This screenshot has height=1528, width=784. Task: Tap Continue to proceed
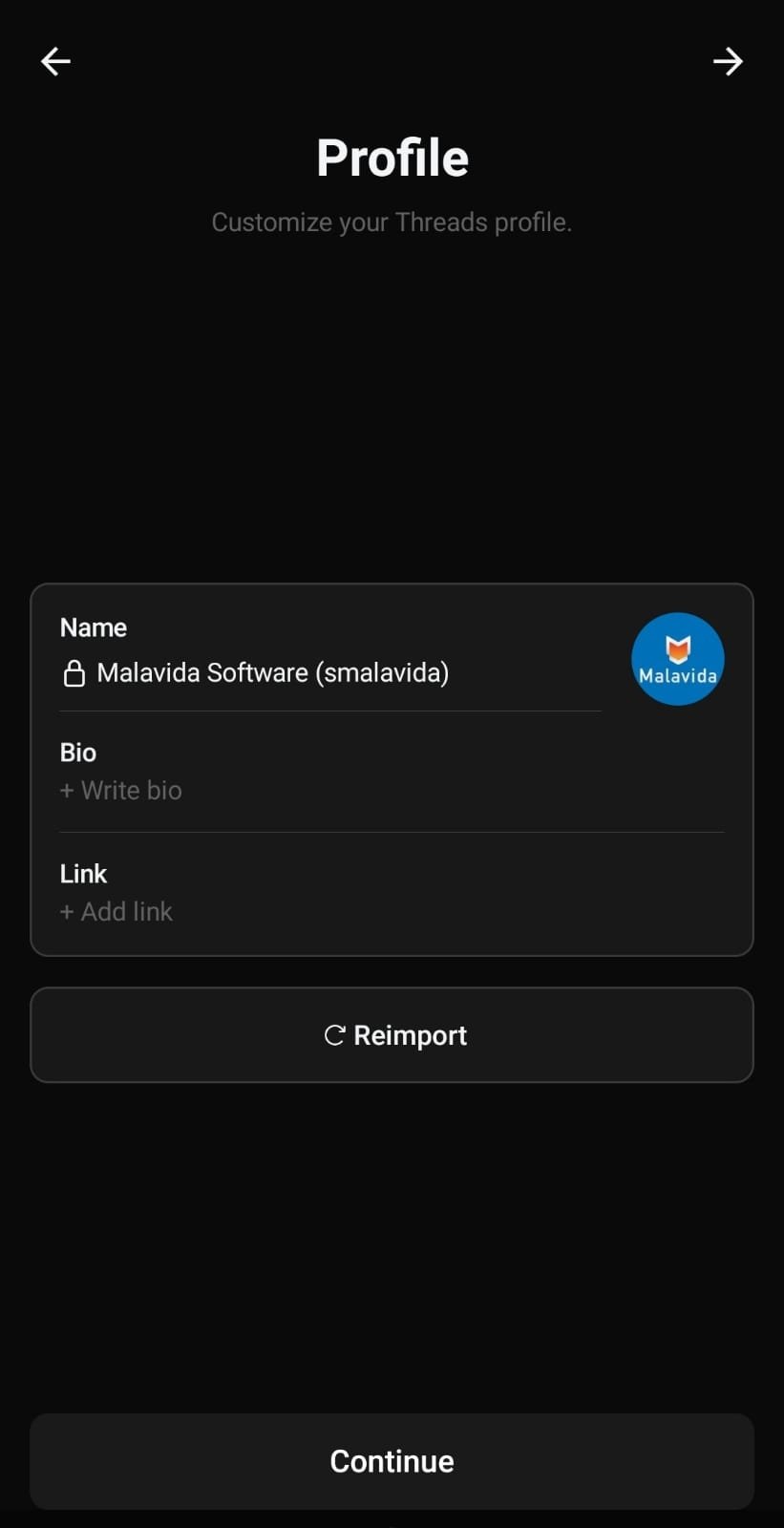click(392, 1461)
